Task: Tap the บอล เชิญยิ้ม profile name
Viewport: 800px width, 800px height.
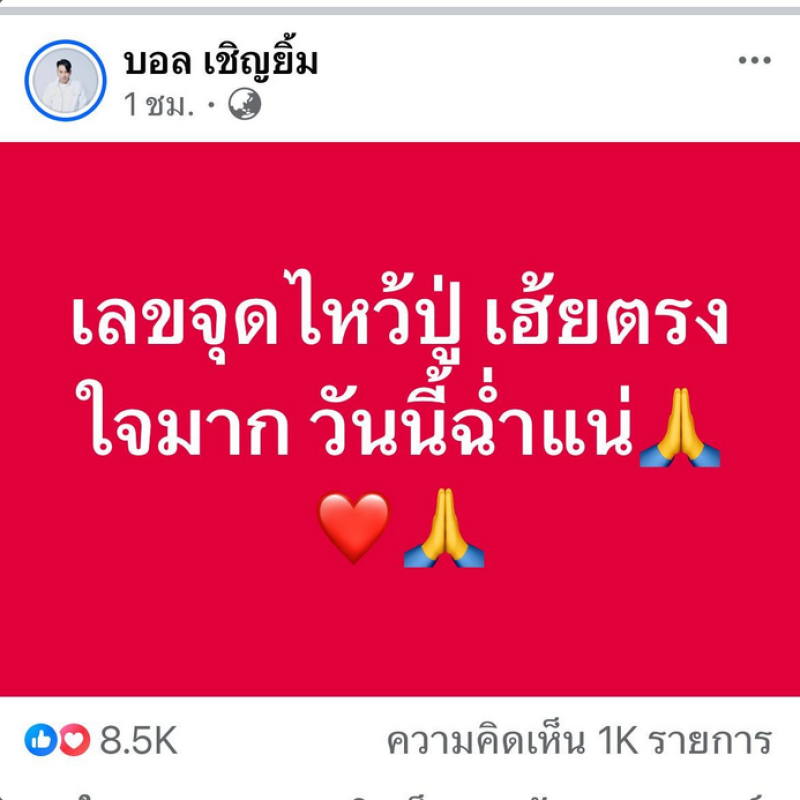Action: click(221, 62)
